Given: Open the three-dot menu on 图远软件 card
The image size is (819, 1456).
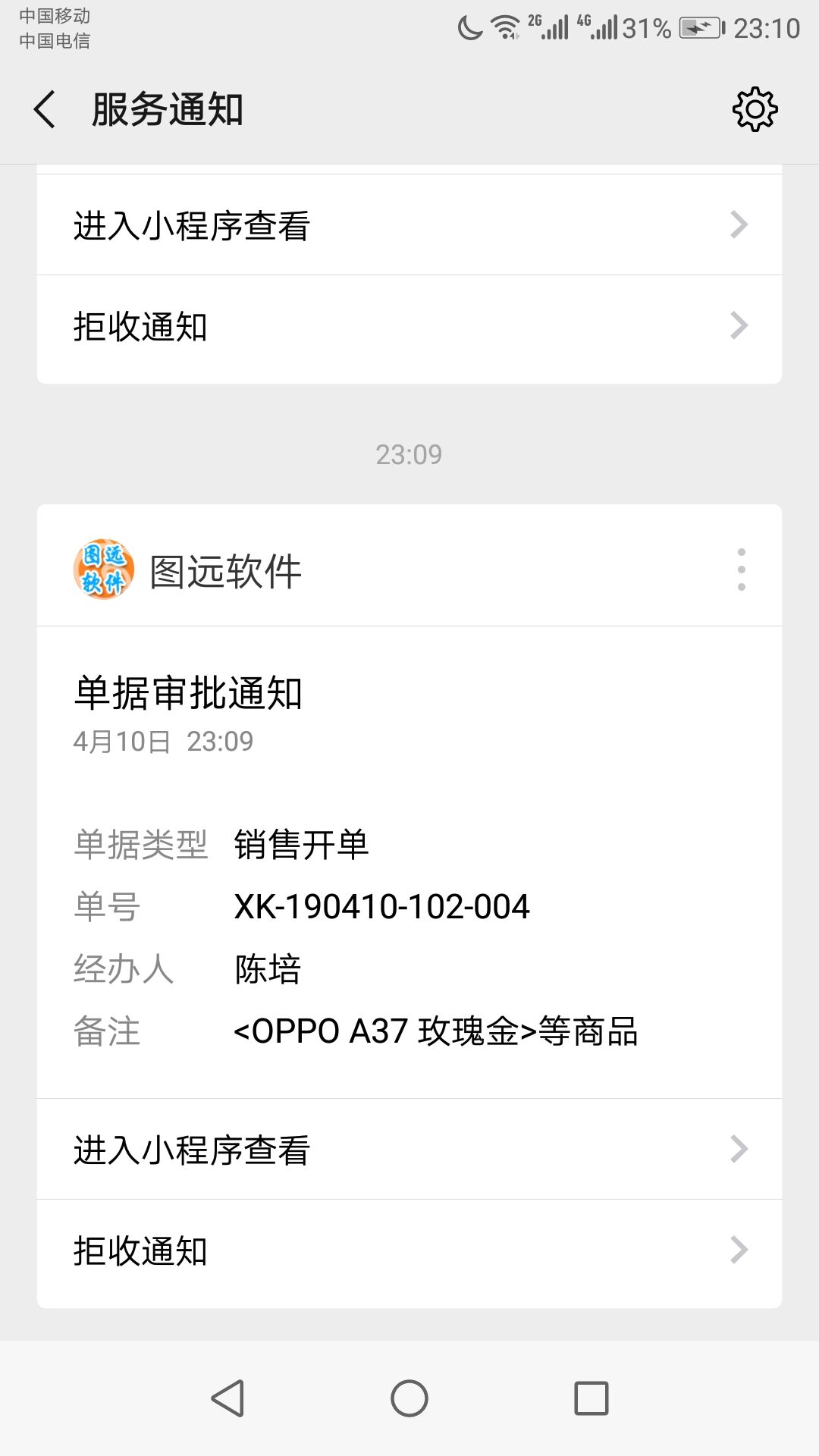Looking at the screenshot, I should [741, 570].
